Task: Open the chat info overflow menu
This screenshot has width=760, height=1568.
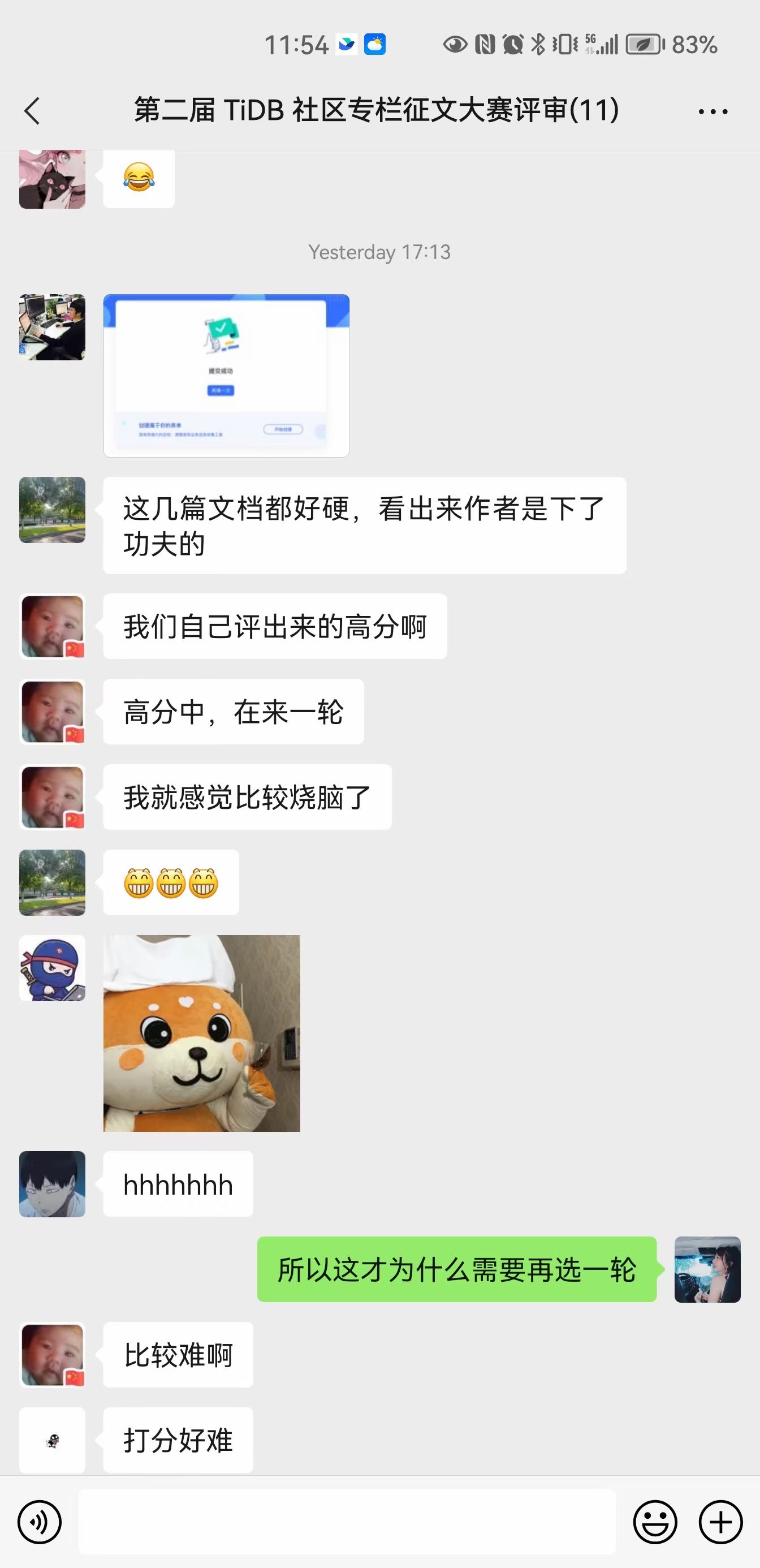Action: pyautogui.click(x=712, y=111)
